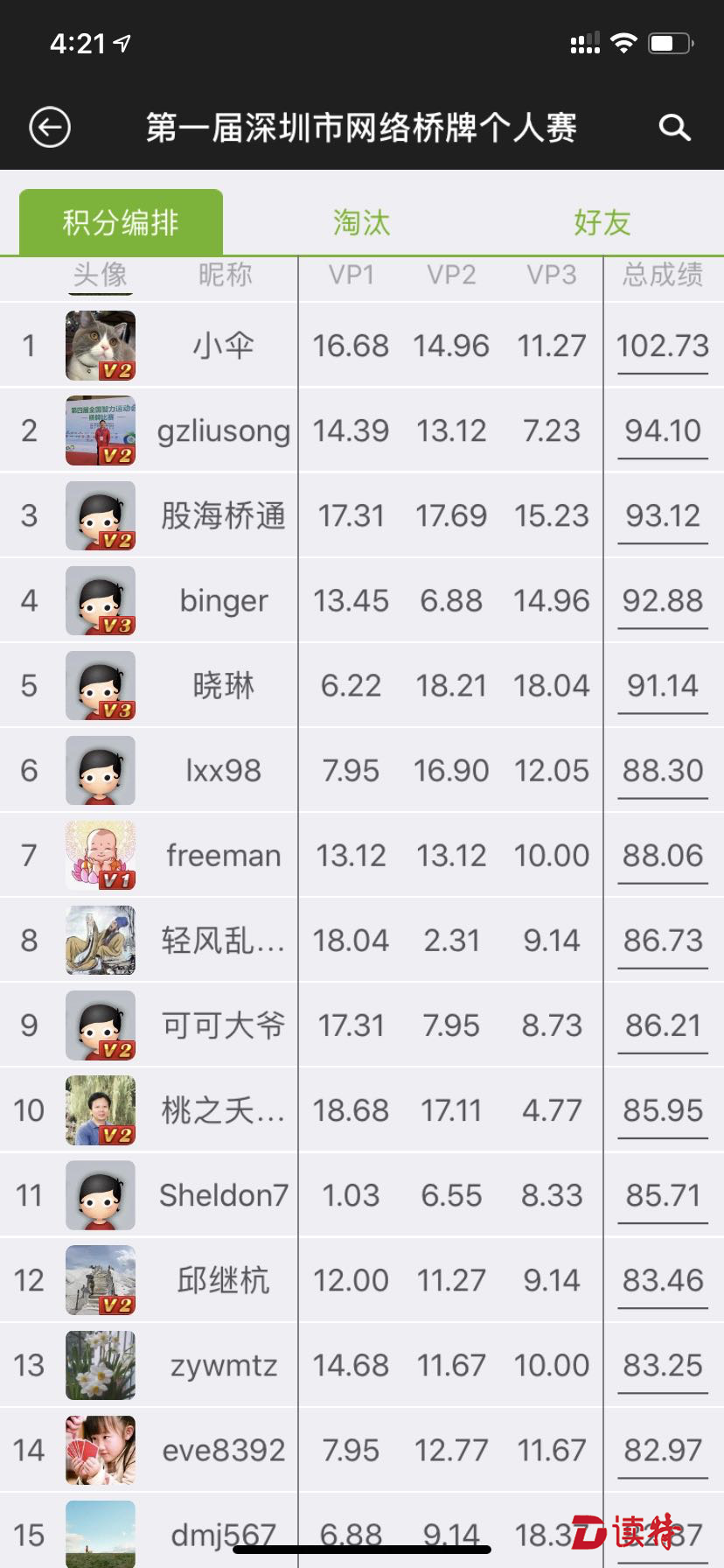View details of 股海桥通's score 93.12

pos(663,515)
